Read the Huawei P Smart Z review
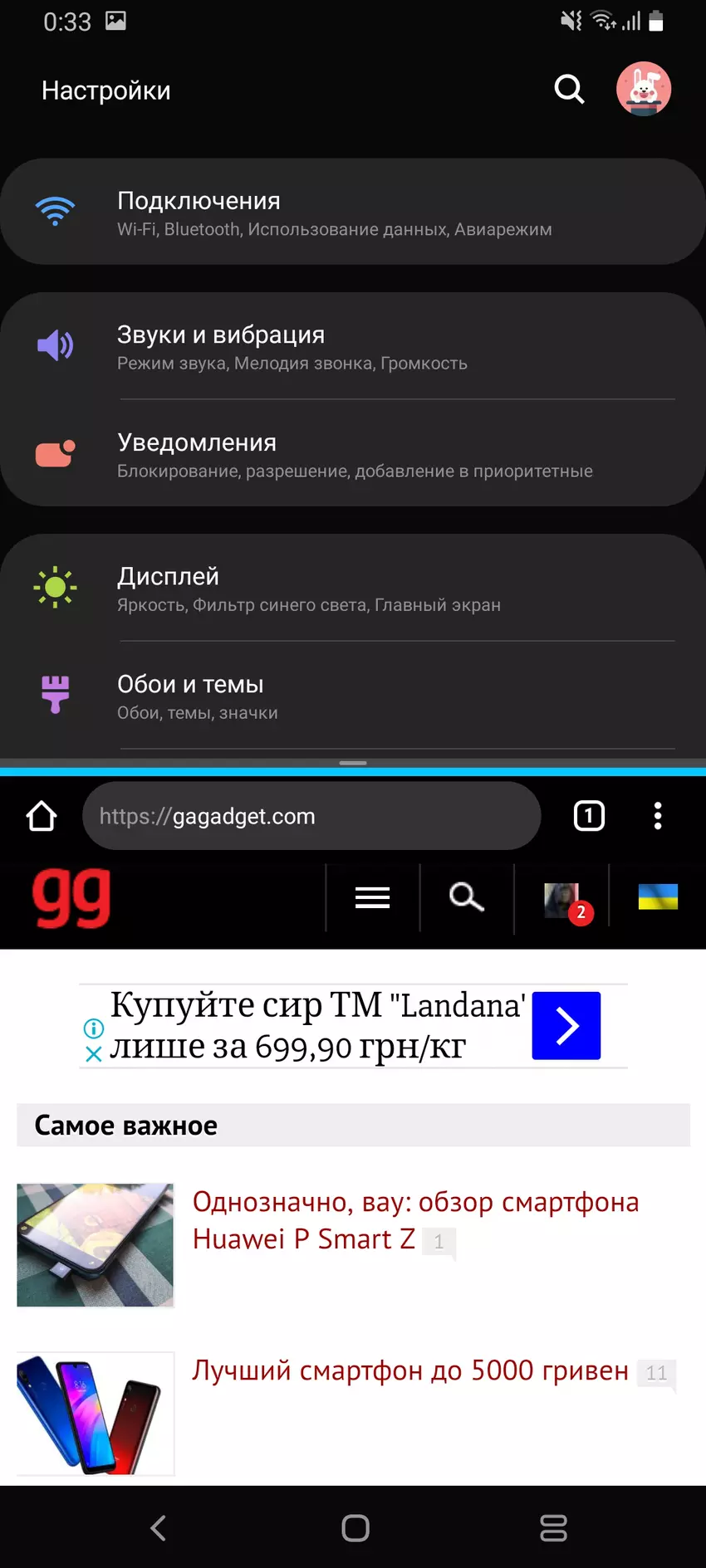The width and height of the screenshot is (706, 1568). click(415, 1220)
